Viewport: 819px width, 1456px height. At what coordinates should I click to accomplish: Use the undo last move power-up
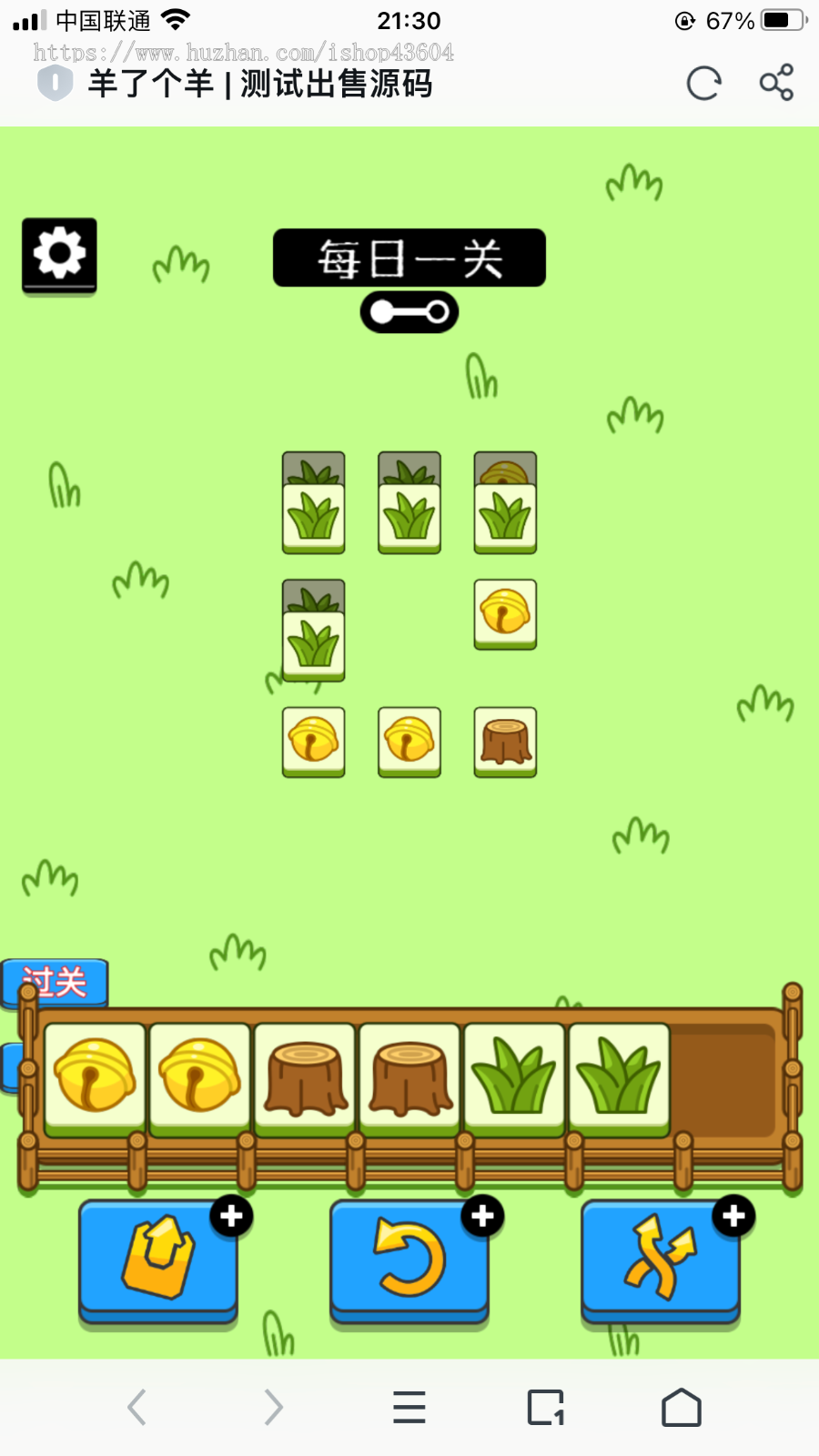(409, 1258)
